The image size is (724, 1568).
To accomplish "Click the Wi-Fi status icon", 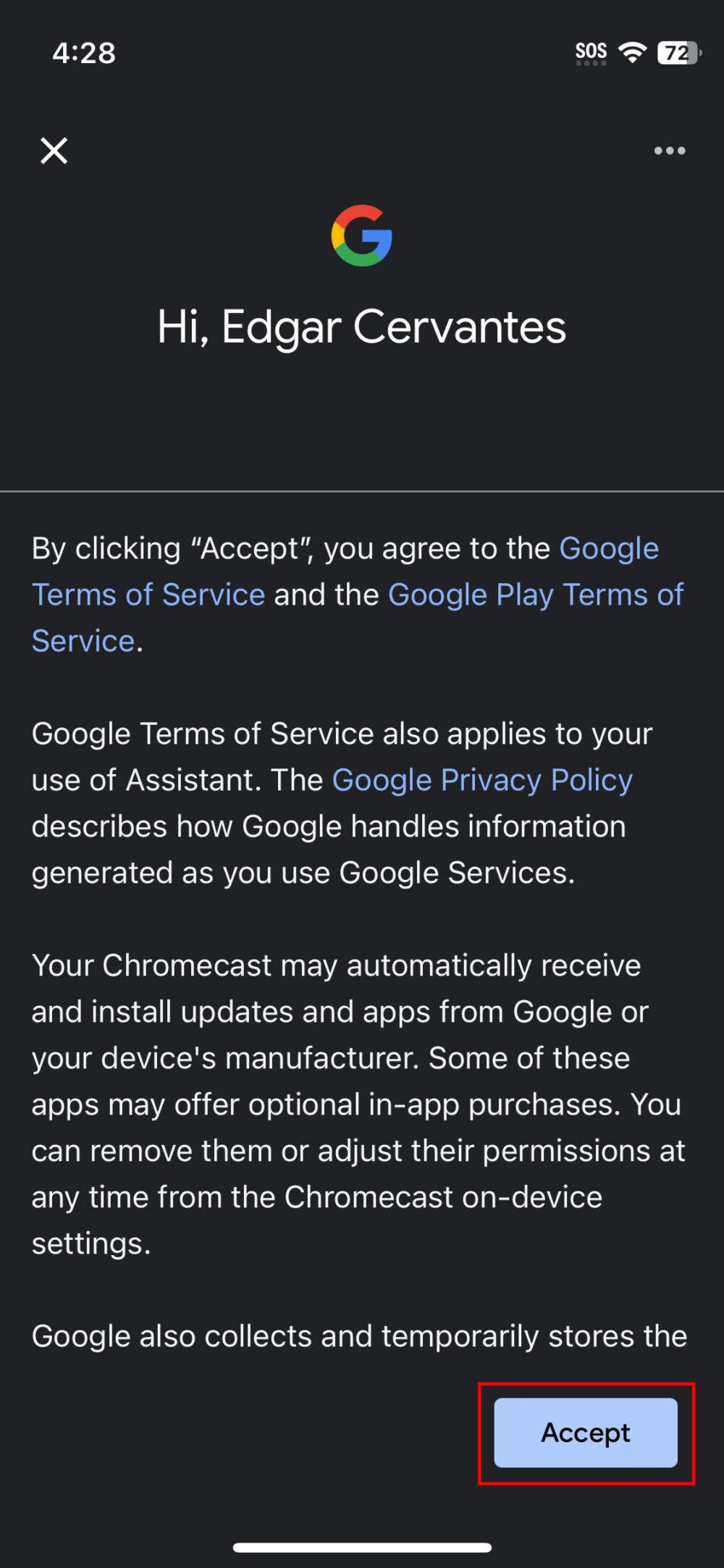I will click(631, 52).
